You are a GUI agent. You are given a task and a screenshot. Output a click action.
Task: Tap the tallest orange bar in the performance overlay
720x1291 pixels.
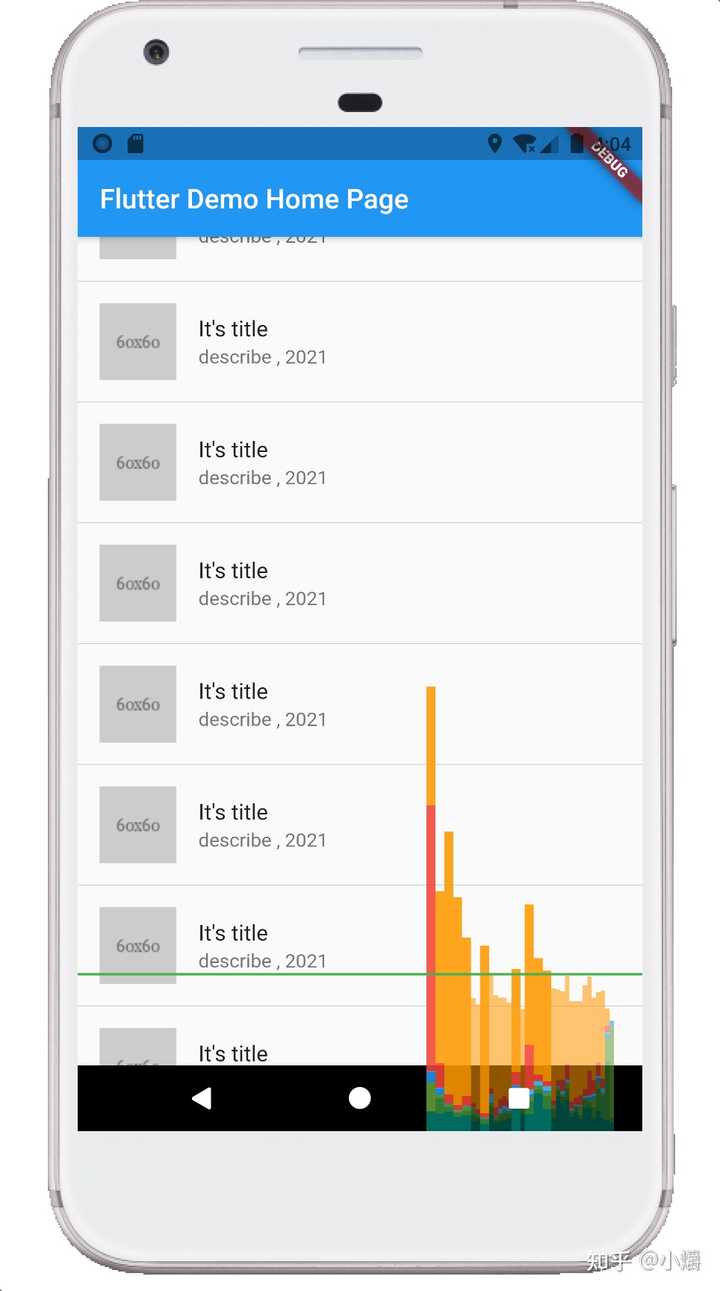click(431, 730)
